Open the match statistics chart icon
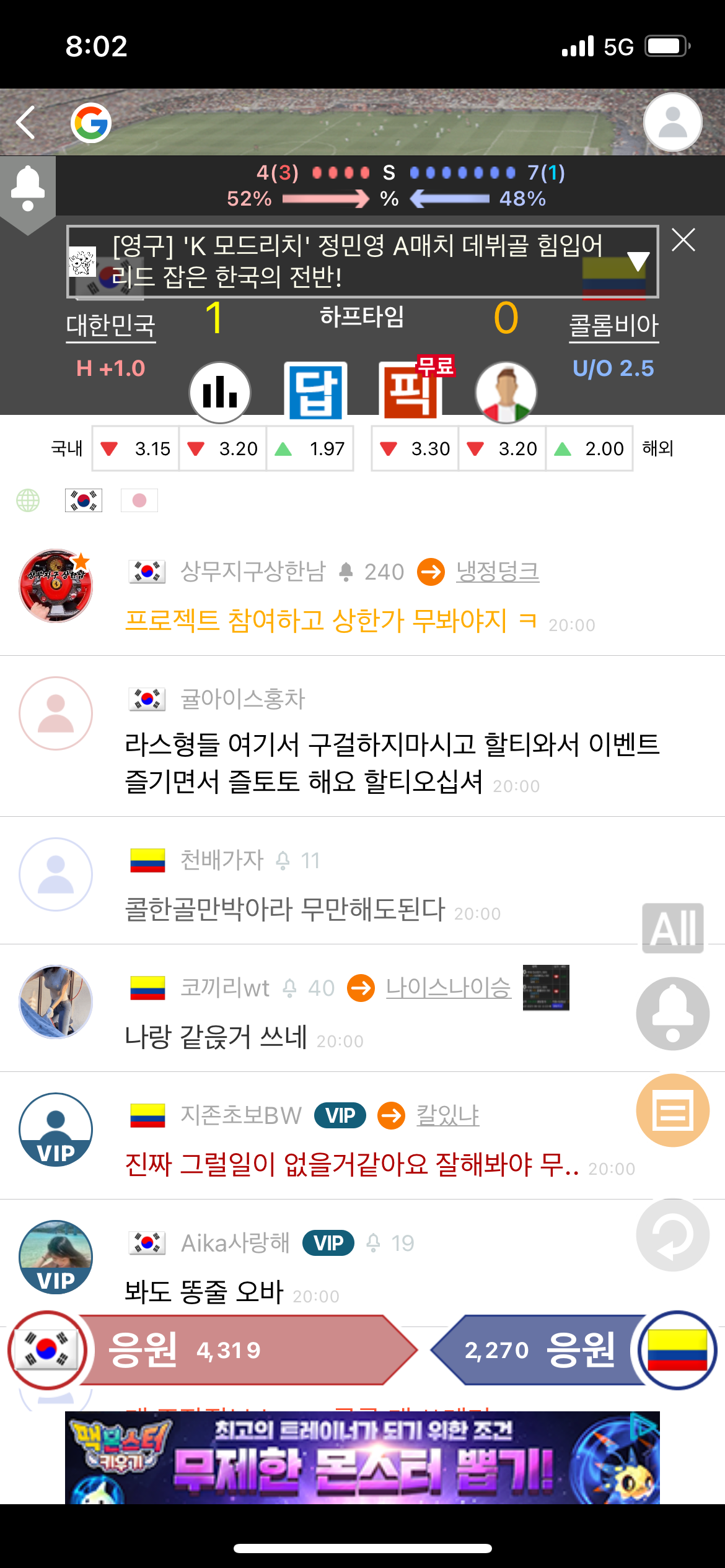The width and height of the screenshot is (725, 1568). [220, 392]
